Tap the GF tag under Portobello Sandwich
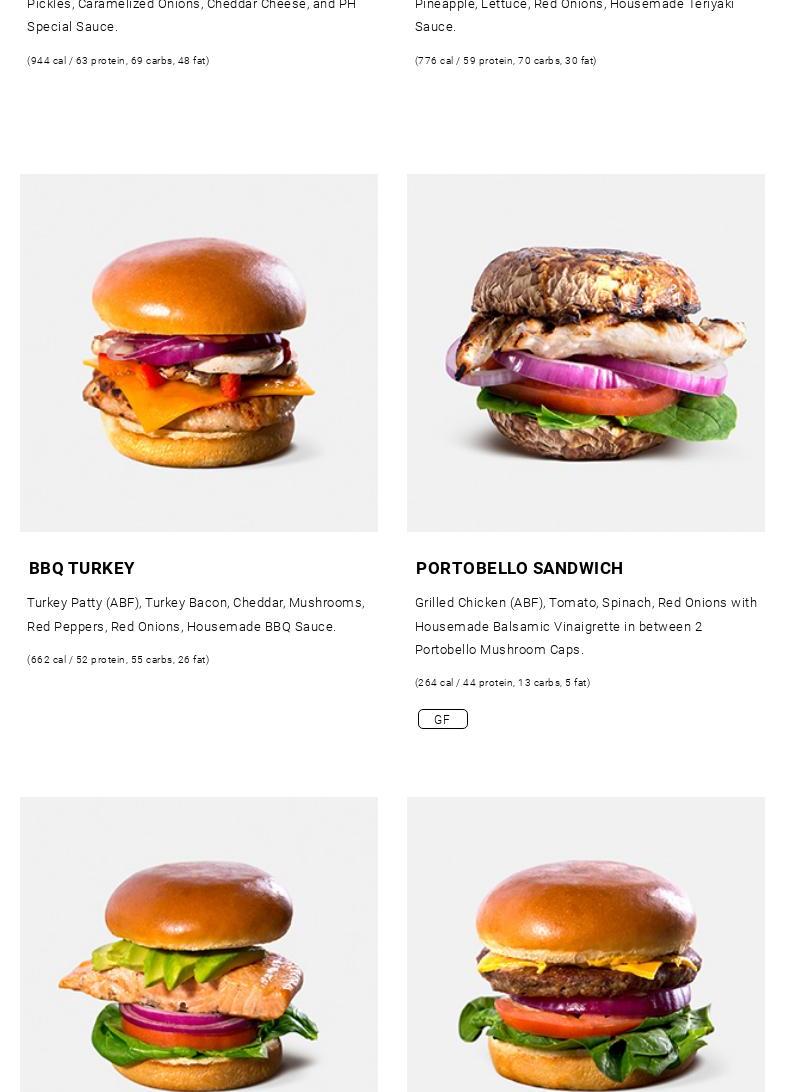 (442, 719)
